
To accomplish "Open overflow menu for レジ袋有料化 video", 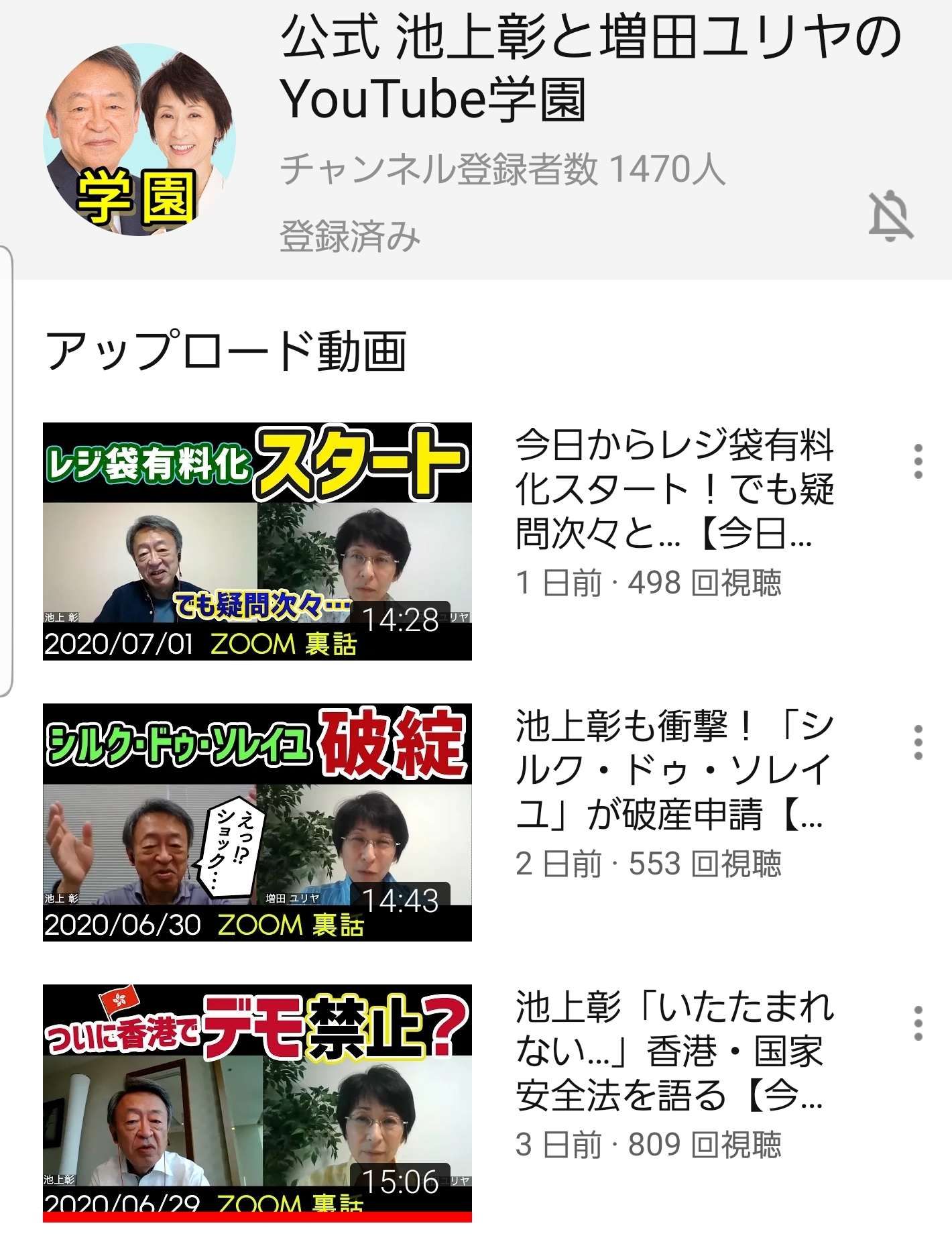I will (918, 461).
